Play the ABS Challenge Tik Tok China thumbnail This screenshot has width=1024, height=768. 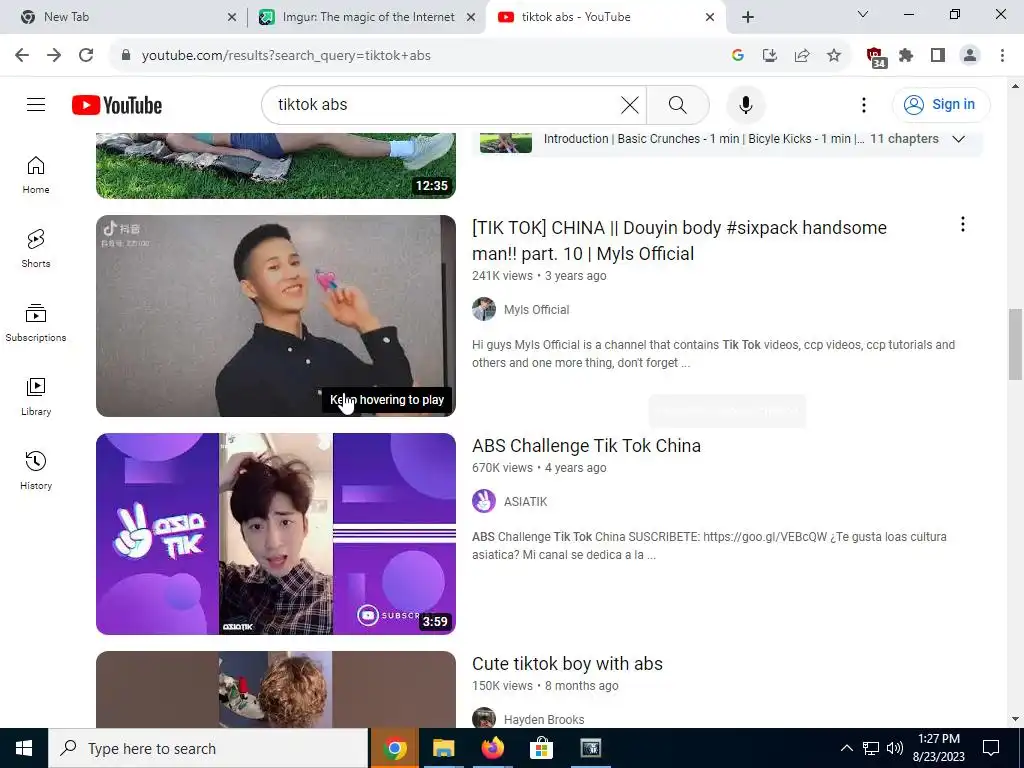[x=275, y=533]
